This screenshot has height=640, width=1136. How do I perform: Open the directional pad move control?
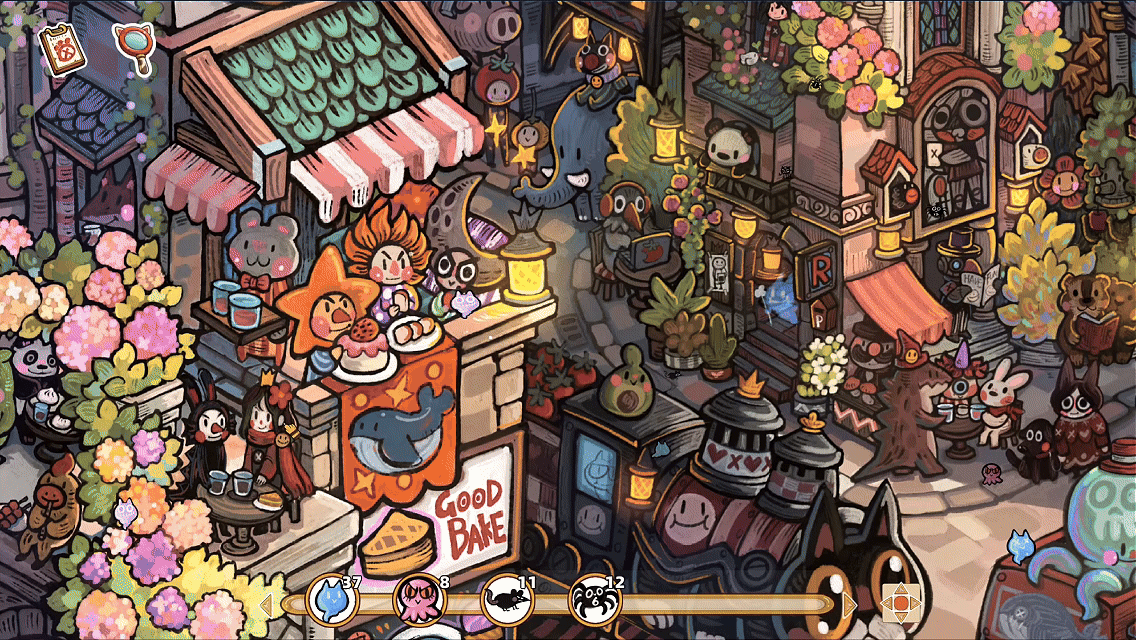pyautogui.click(x=901, y=603)
